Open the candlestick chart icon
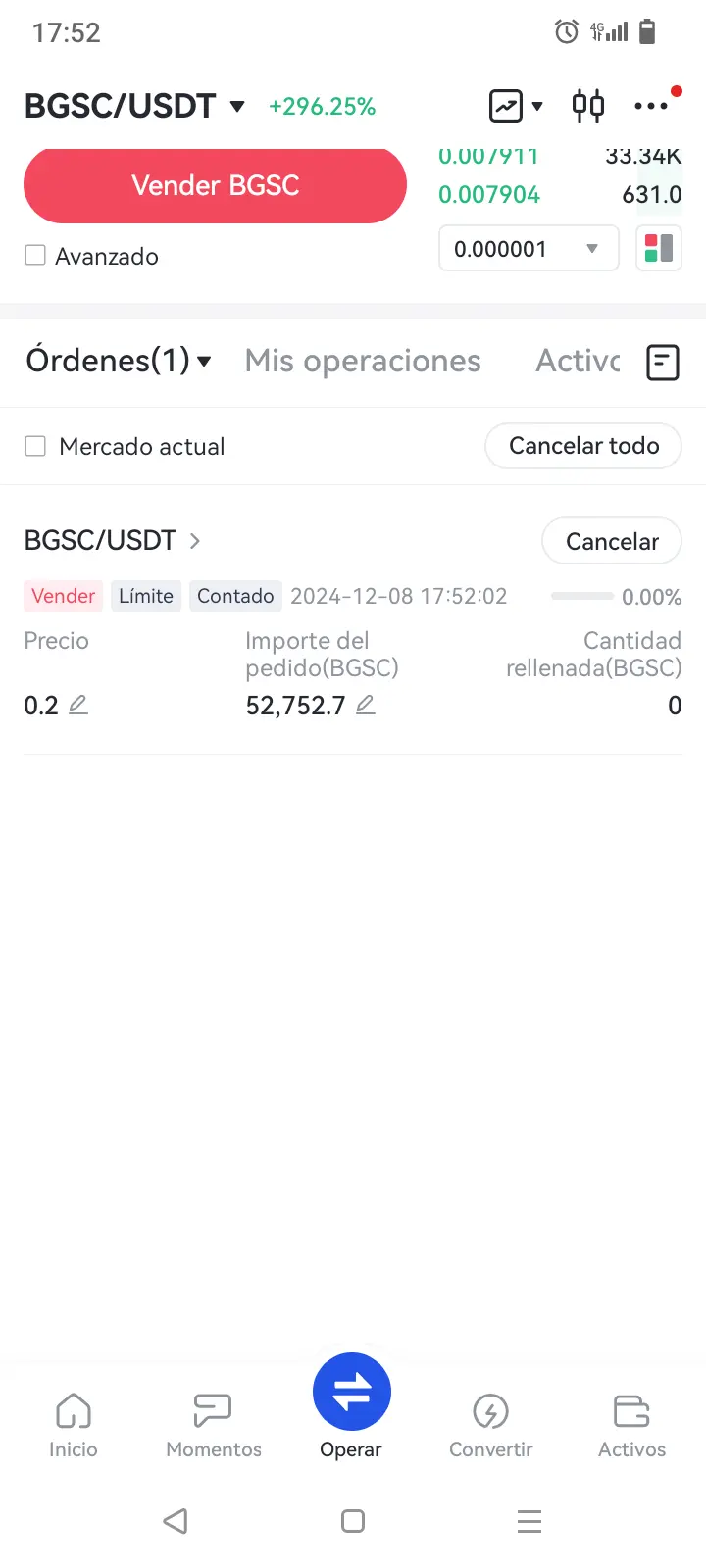 coord(588,106)
